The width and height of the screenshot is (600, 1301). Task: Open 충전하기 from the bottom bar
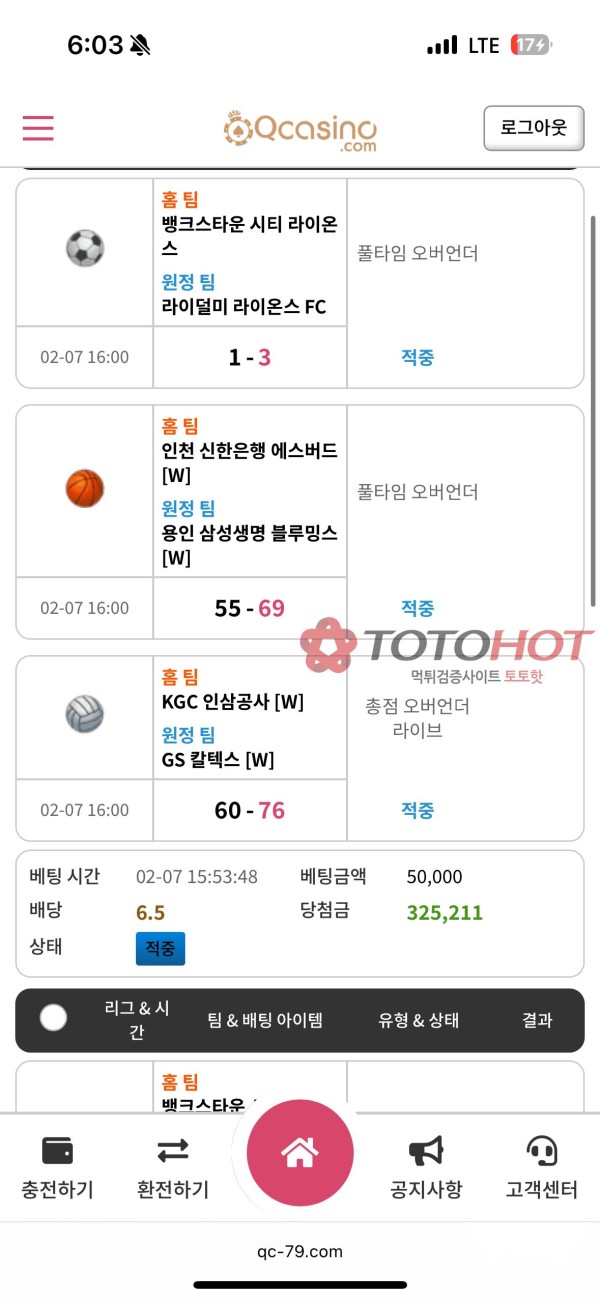[57, 1167]
